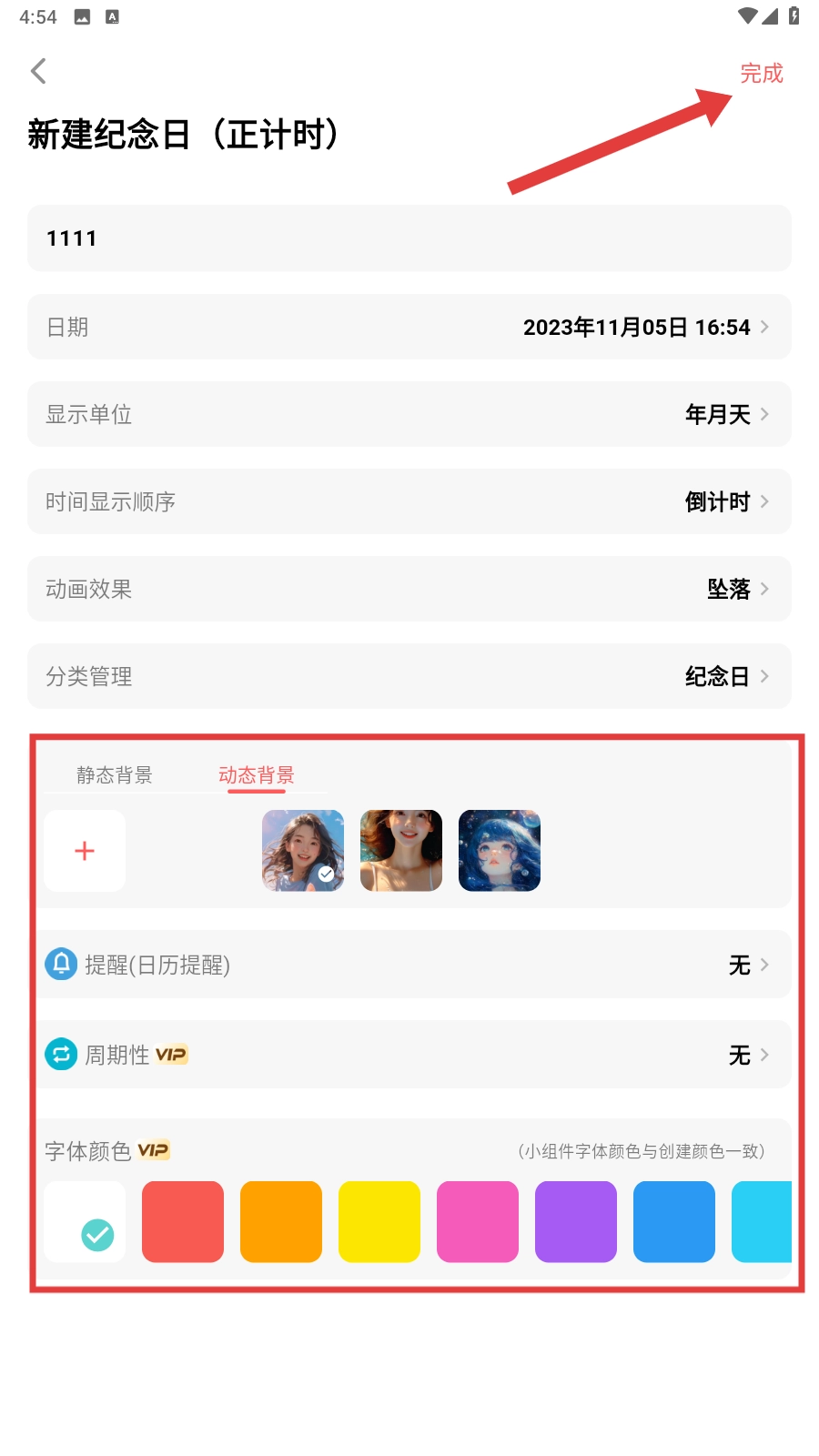Tap 完成 to finish creating
This screenshot has width=819, height=1456.
(x=761, y=73)
